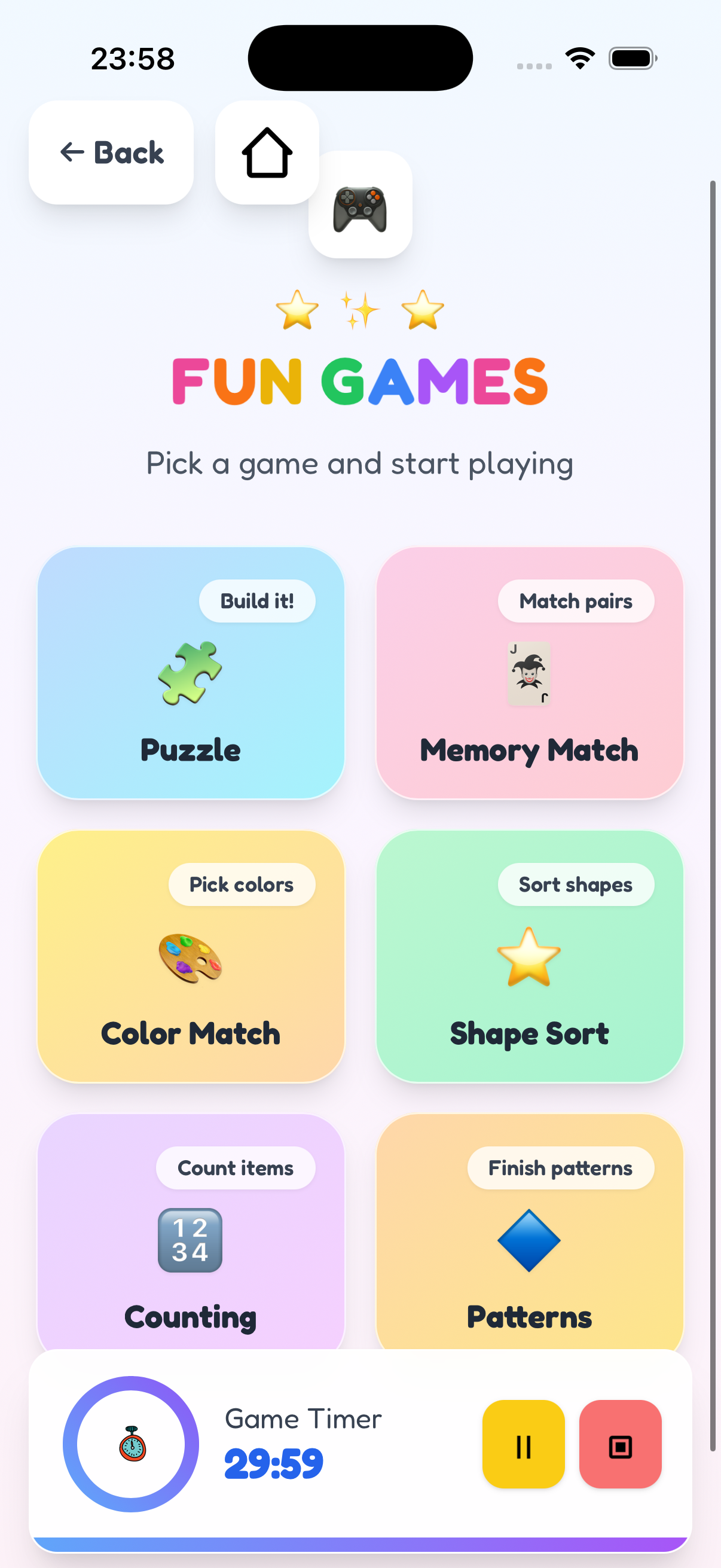Select the Build it! badge on Puzzle
Viewport: 721px width, 1568px height.
coord(256,601)
